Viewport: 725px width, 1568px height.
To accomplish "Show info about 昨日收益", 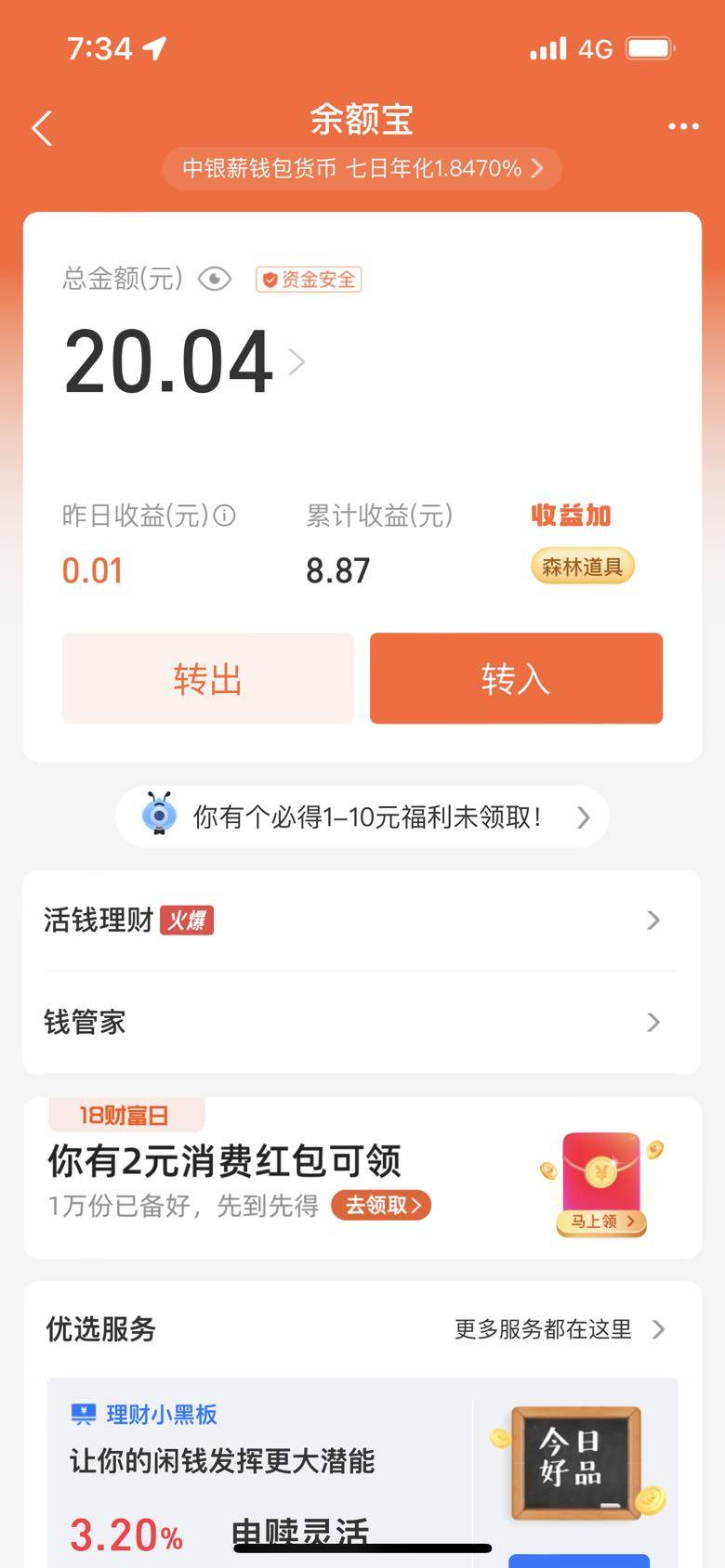I will (x=225, y=515).
